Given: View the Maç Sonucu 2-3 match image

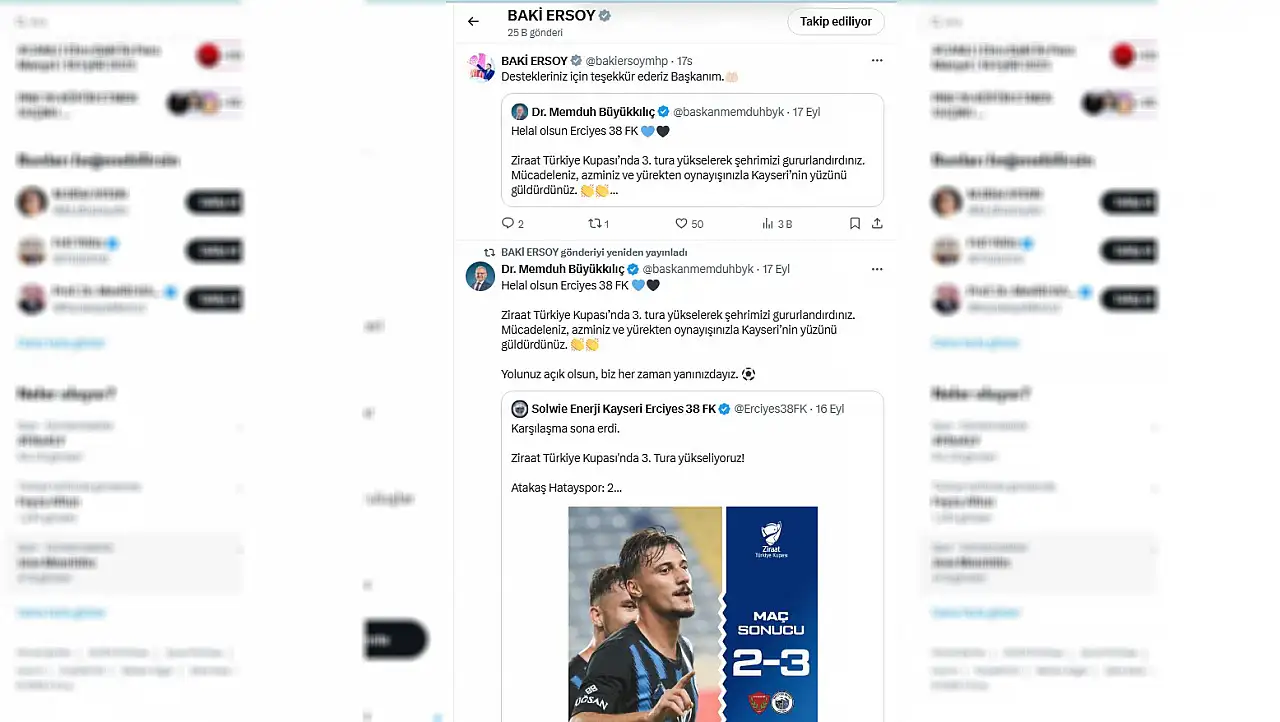Looking at the screenshot, I should pos(692,612).
